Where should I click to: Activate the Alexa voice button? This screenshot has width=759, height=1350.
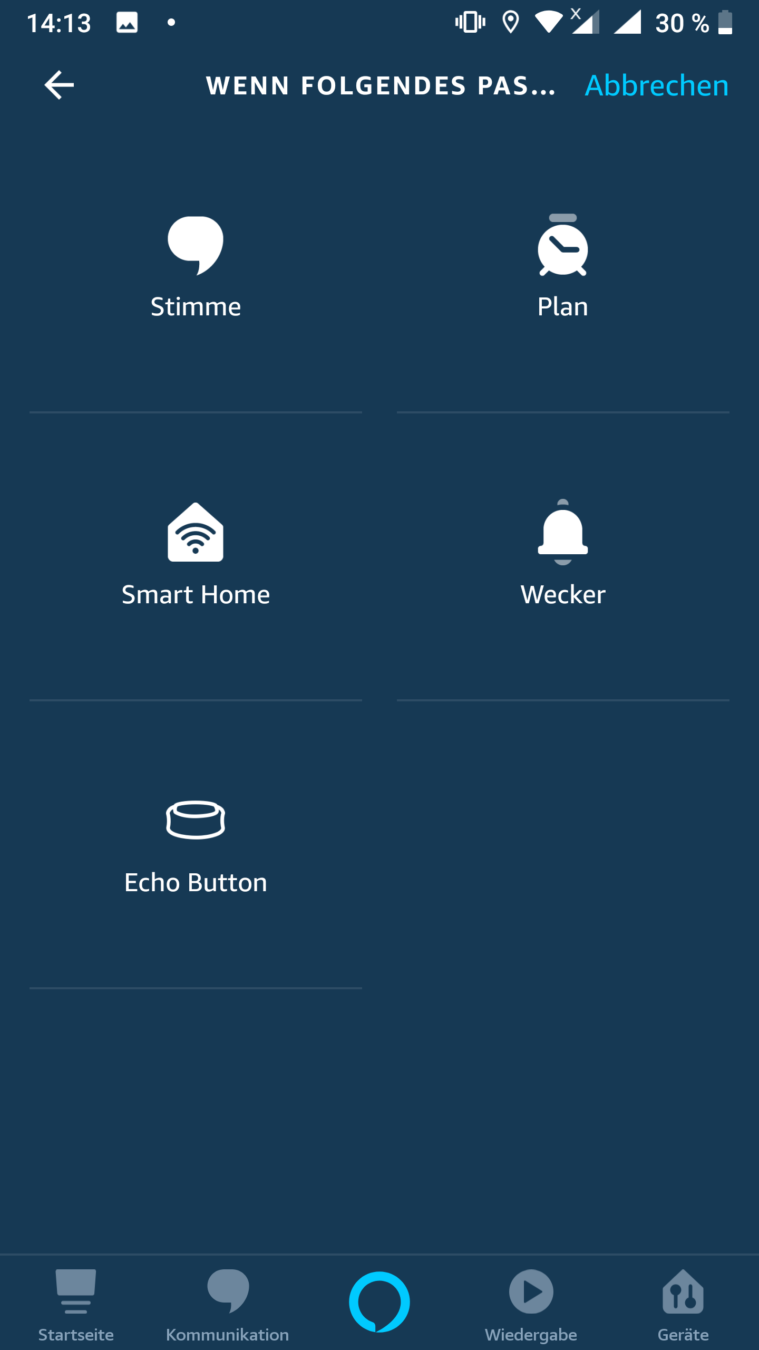pyautogui.click(x=379, y=1302)
